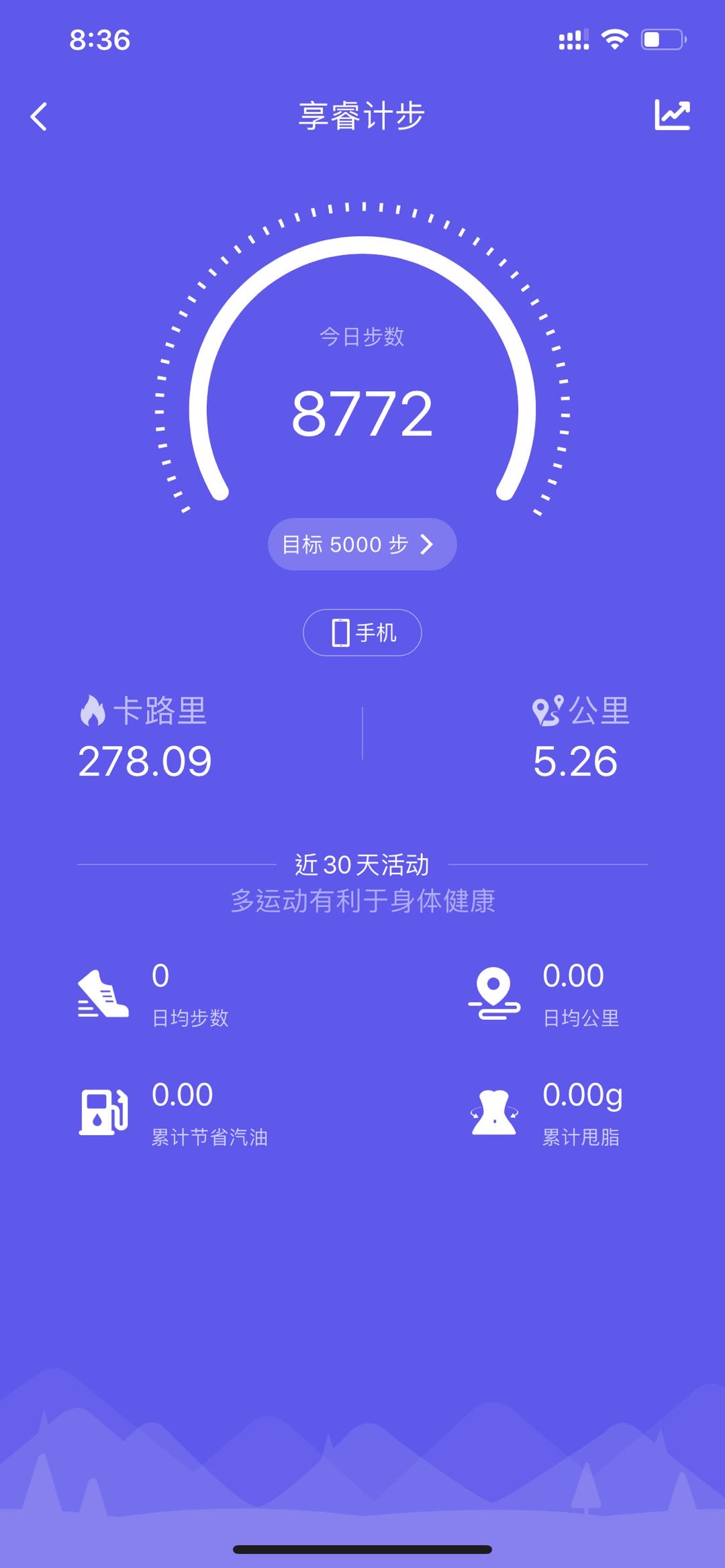The width and height of the screenshot is (725, 1568).
Task: Tap the 手机 data source button
Action: click(362, 632)
